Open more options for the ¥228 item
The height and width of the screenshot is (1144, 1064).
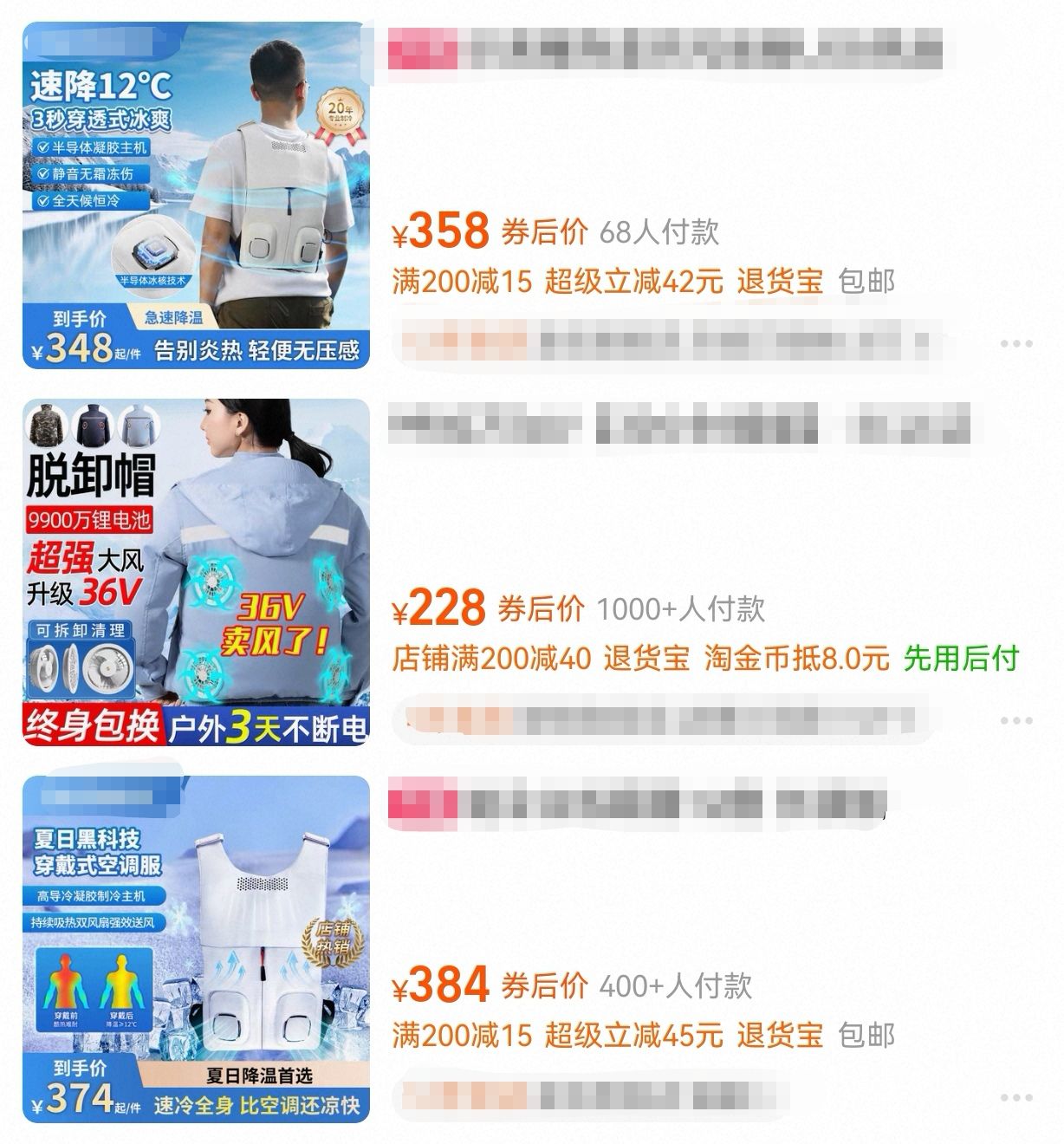click(1015, 721)
